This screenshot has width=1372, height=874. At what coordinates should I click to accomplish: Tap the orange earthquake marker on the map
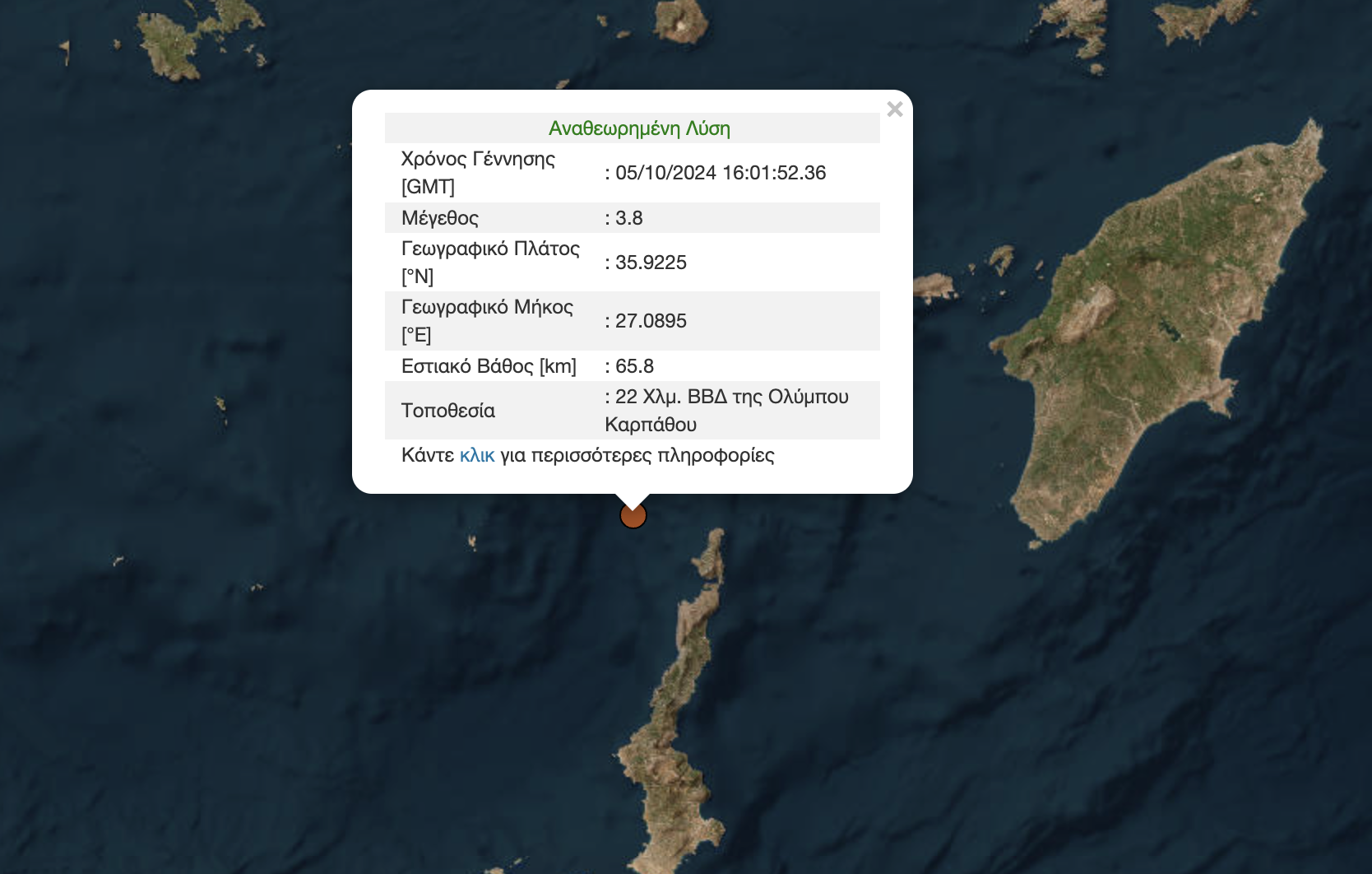633,518
